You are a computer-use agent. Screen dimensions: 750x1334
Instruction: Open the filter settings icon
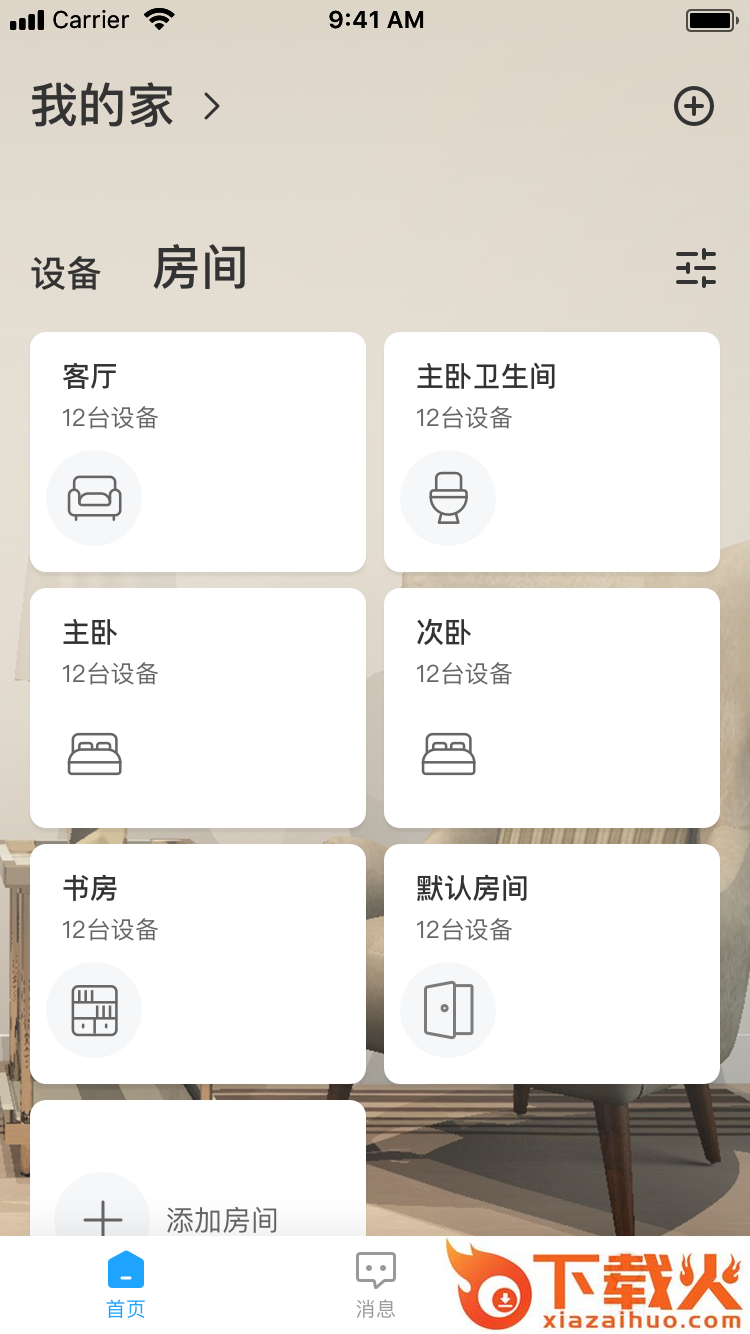696,268
